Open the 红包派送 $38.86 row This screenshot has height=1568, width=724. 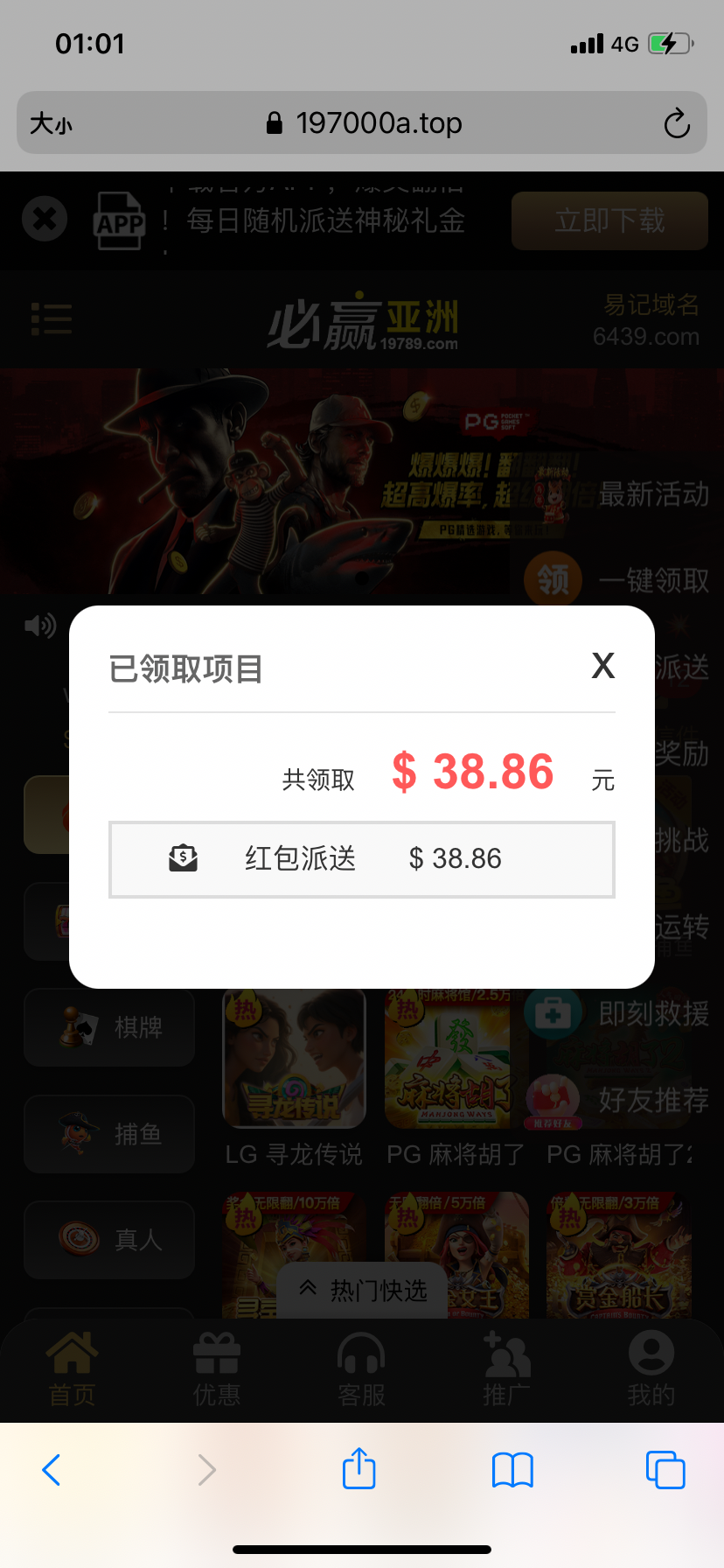[361, 859]
